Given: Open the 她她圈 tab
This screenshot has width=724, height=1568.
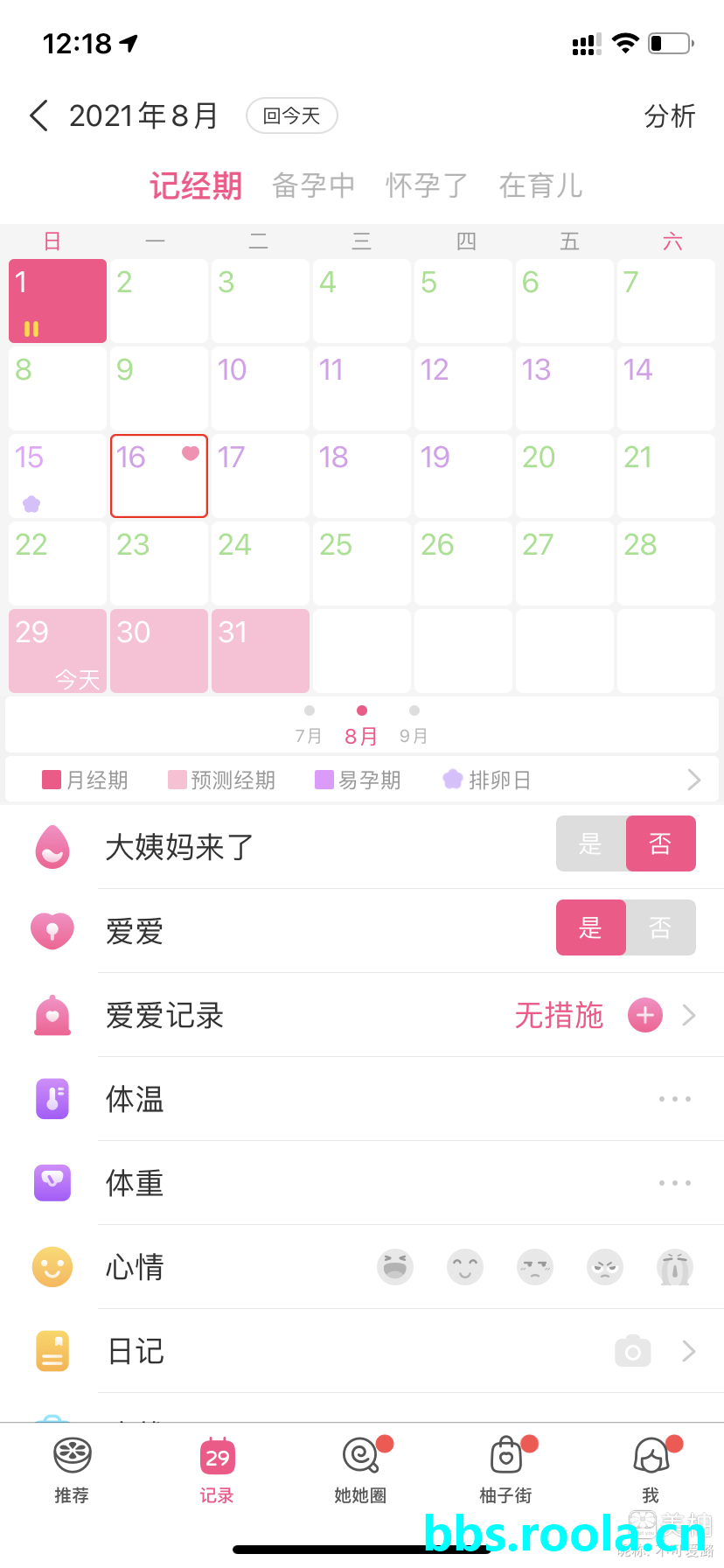Looking at the screenshot, I should (360, 1470).
